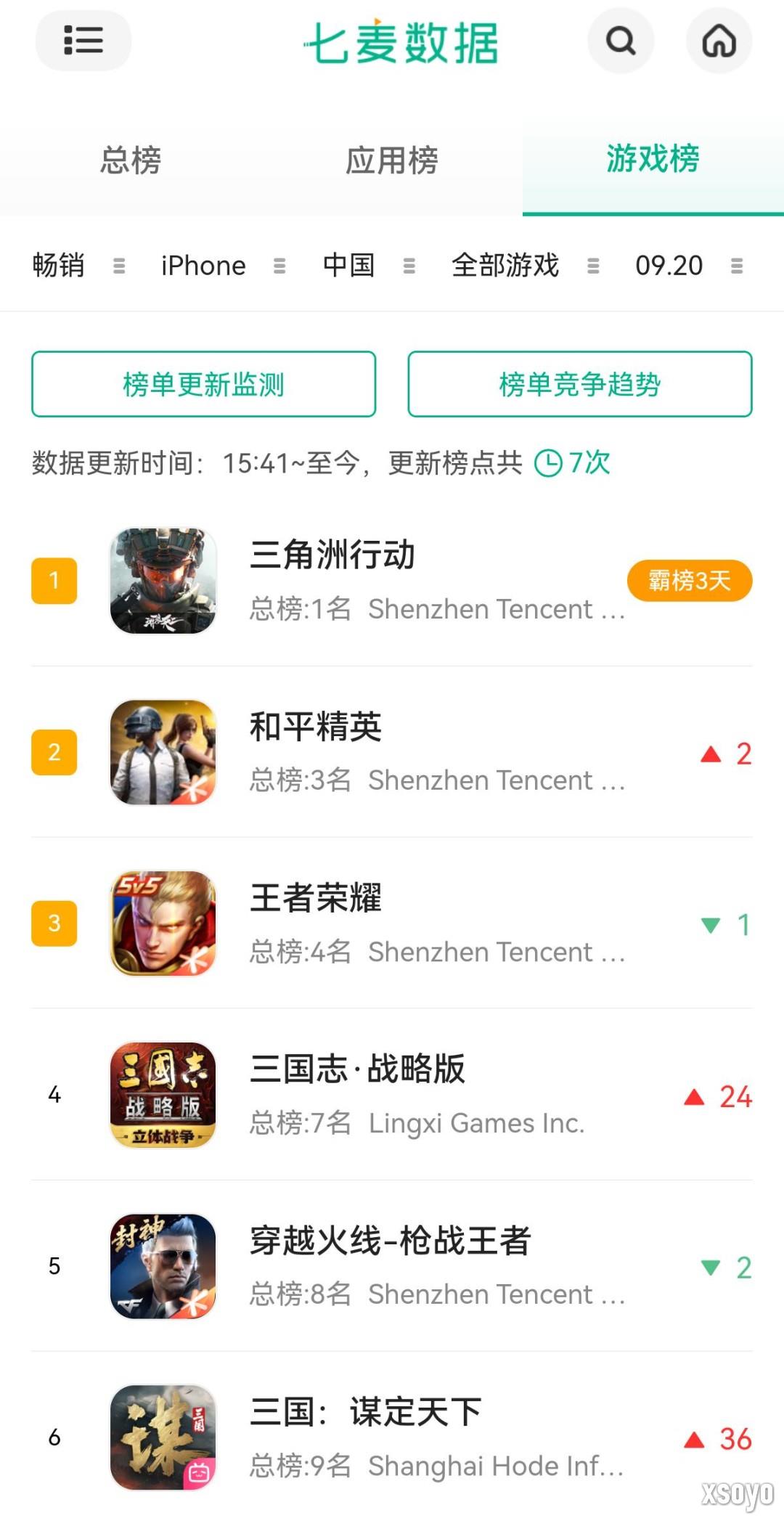Open the hamburger navigation menu
The width and height of the screenshot is (784, 1518).
[x=83, y=41]
